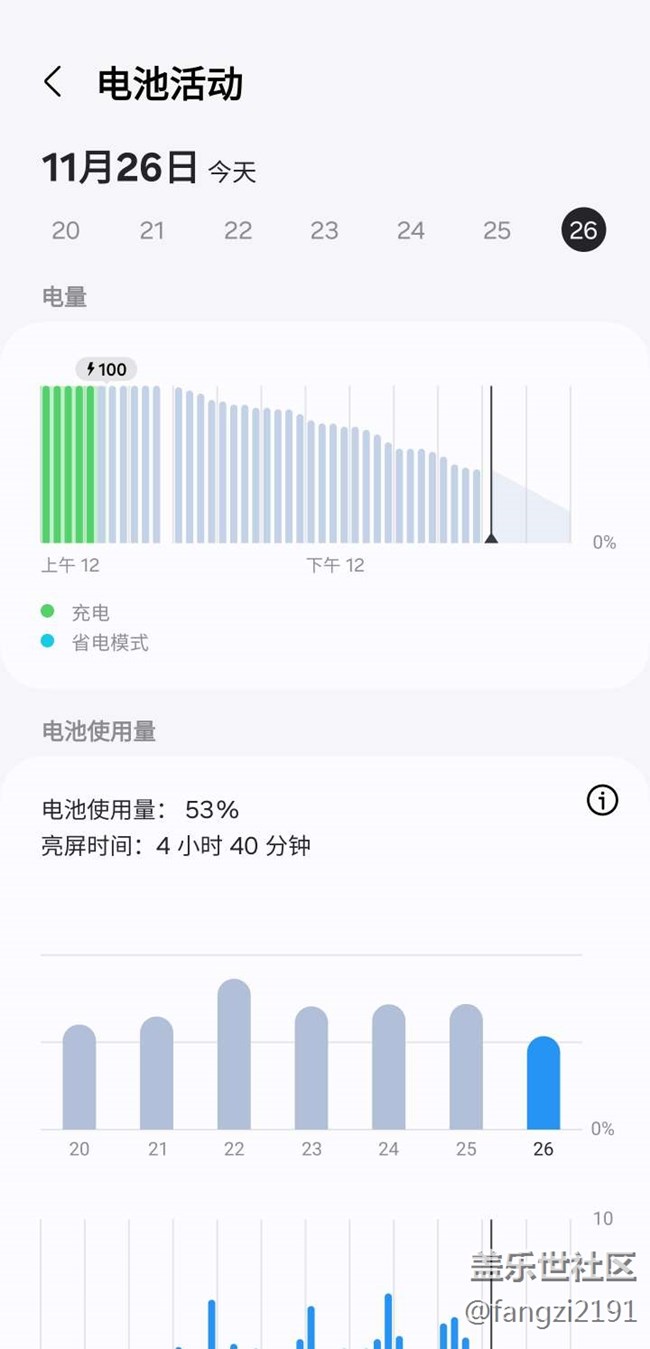Show date 25 in the date row
Screen dimensions: 650x1349
(497, 231)
